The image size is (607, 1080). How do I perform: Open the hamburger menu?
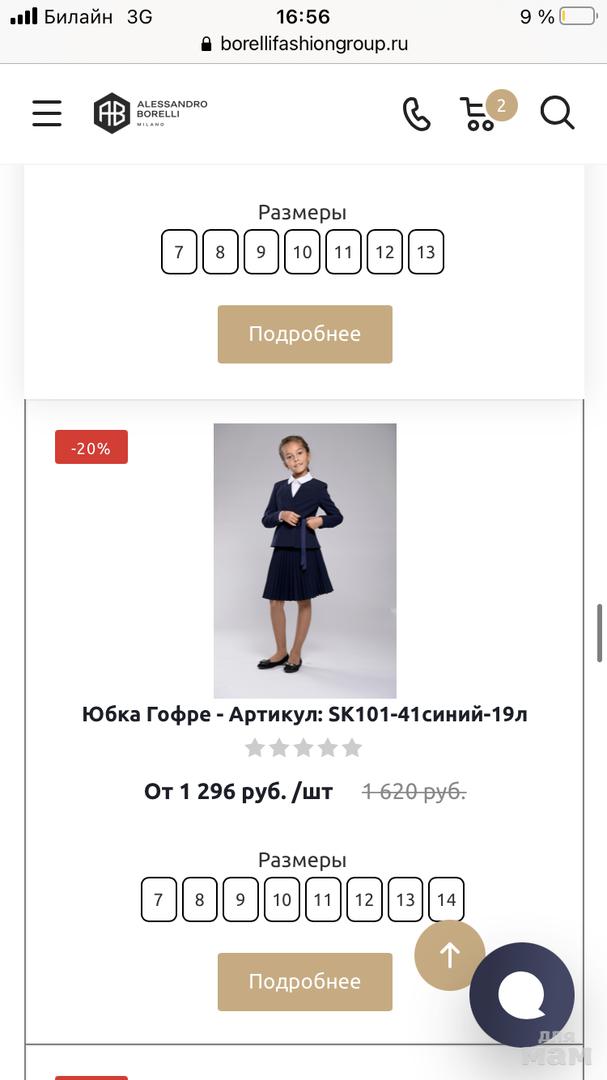pos(46,113)
